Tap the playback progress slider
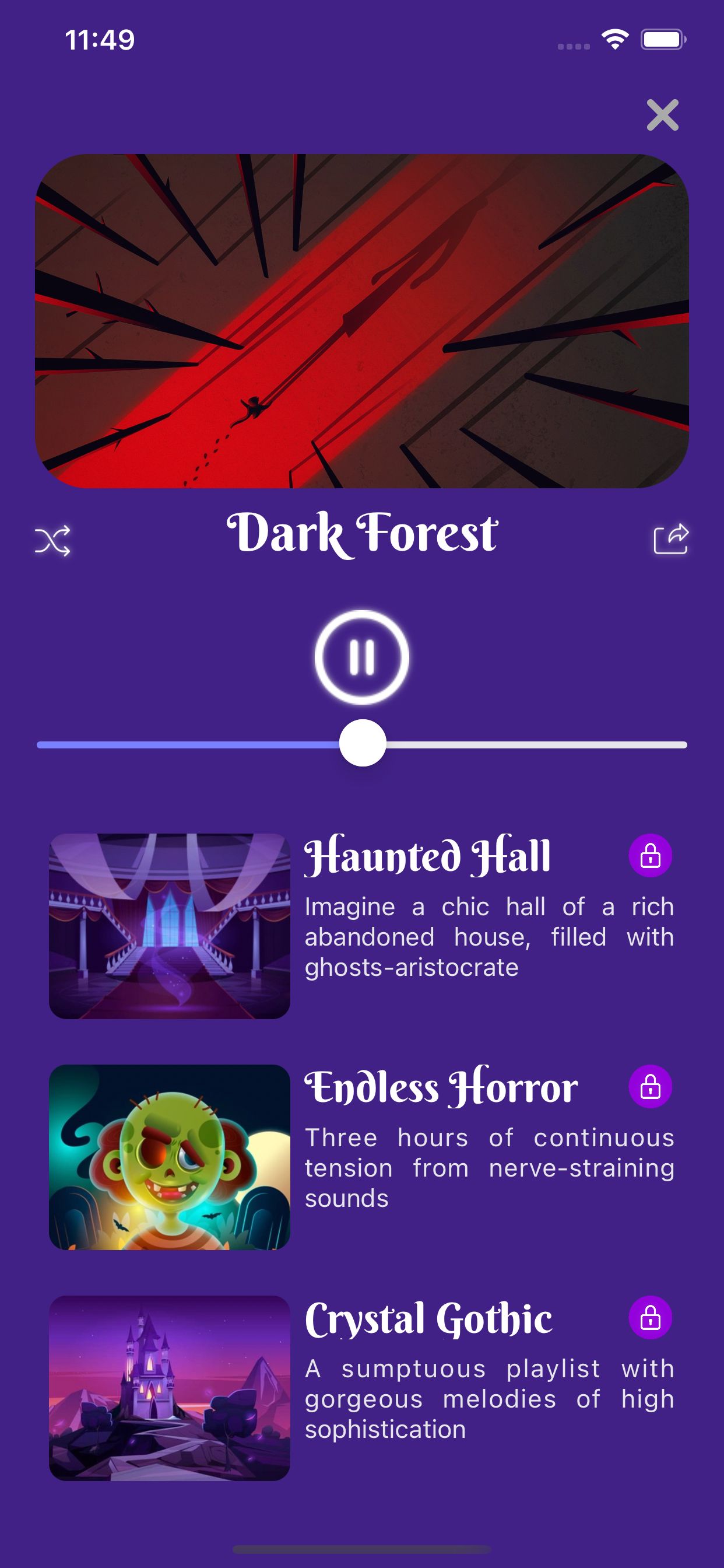This screenshot has height=1568, width=724. tap(362, 744)
